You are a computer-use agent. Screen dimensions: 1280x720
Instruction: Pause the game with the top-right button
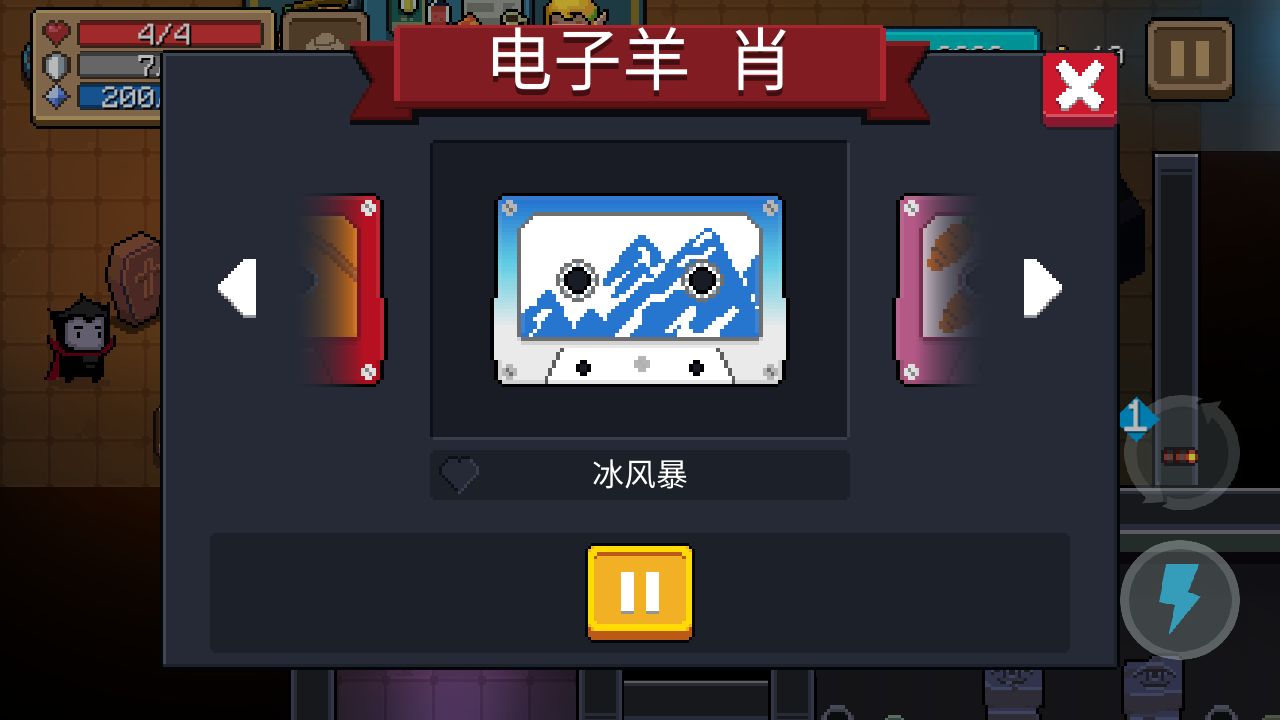(x=1189, y=59)
